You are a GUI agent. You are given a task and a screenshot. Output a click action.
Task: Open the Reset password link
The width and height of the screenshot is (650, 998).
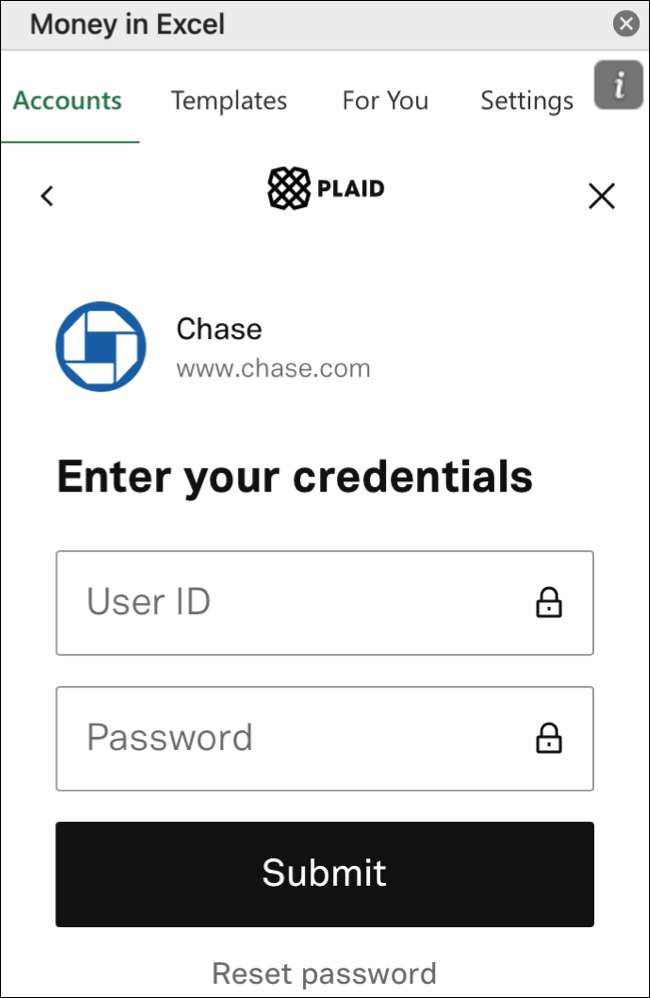(x=324, y=973)
